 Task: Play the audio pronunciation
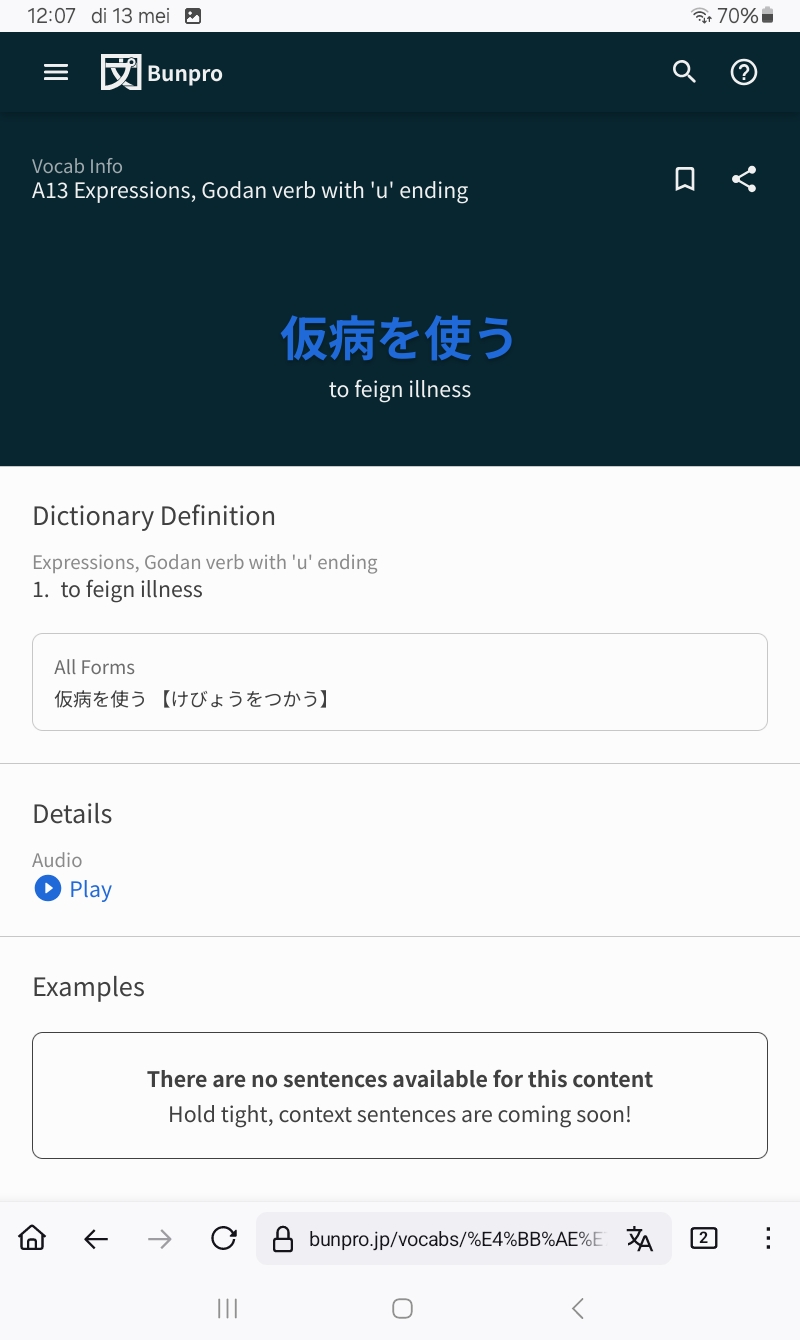(73, 889)
